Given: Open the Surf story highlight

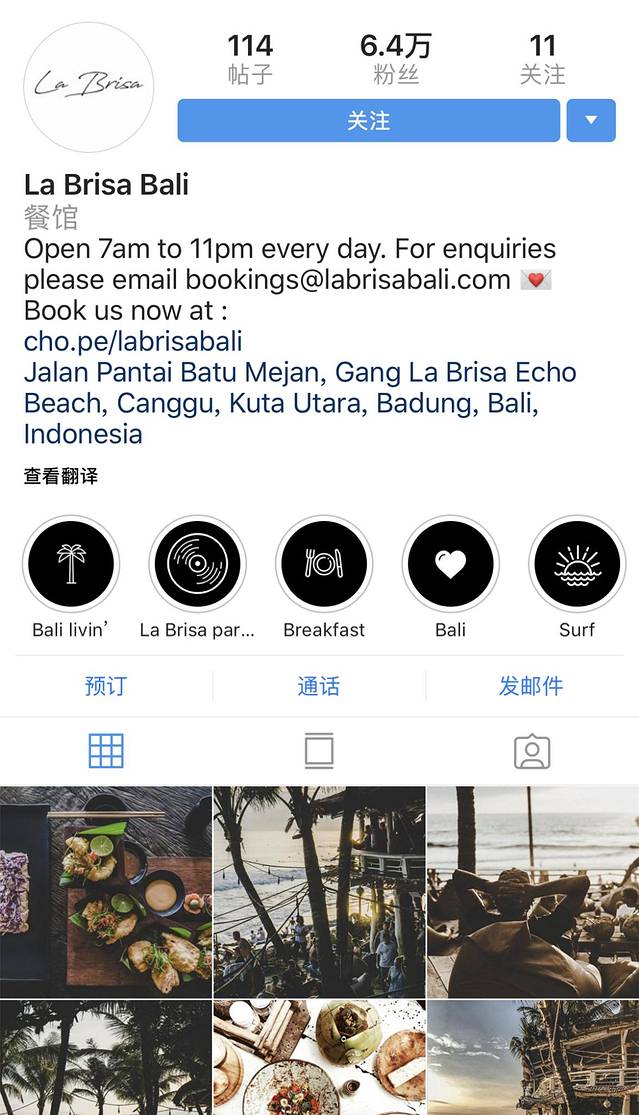Looking at the screenshot, I should coord(576,564).
